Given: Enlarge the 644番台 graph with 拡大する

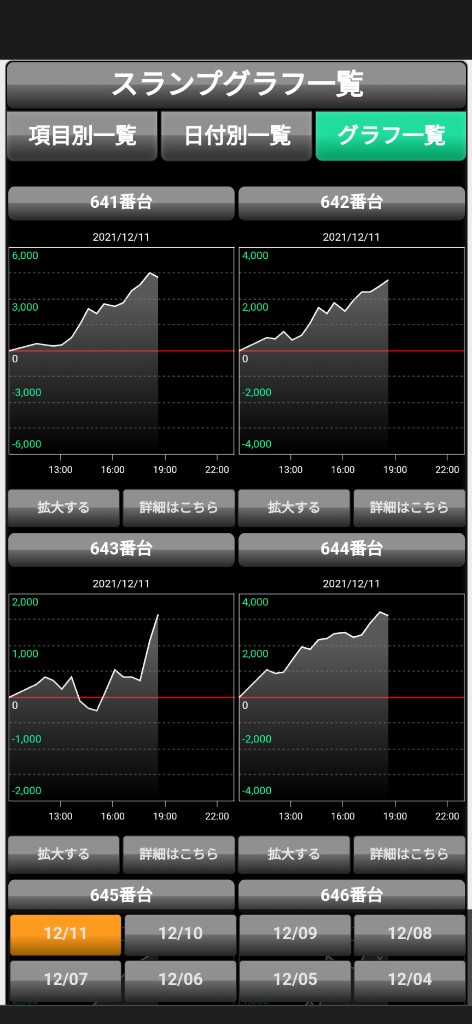Looking at the screenshot, I should 294,854.
